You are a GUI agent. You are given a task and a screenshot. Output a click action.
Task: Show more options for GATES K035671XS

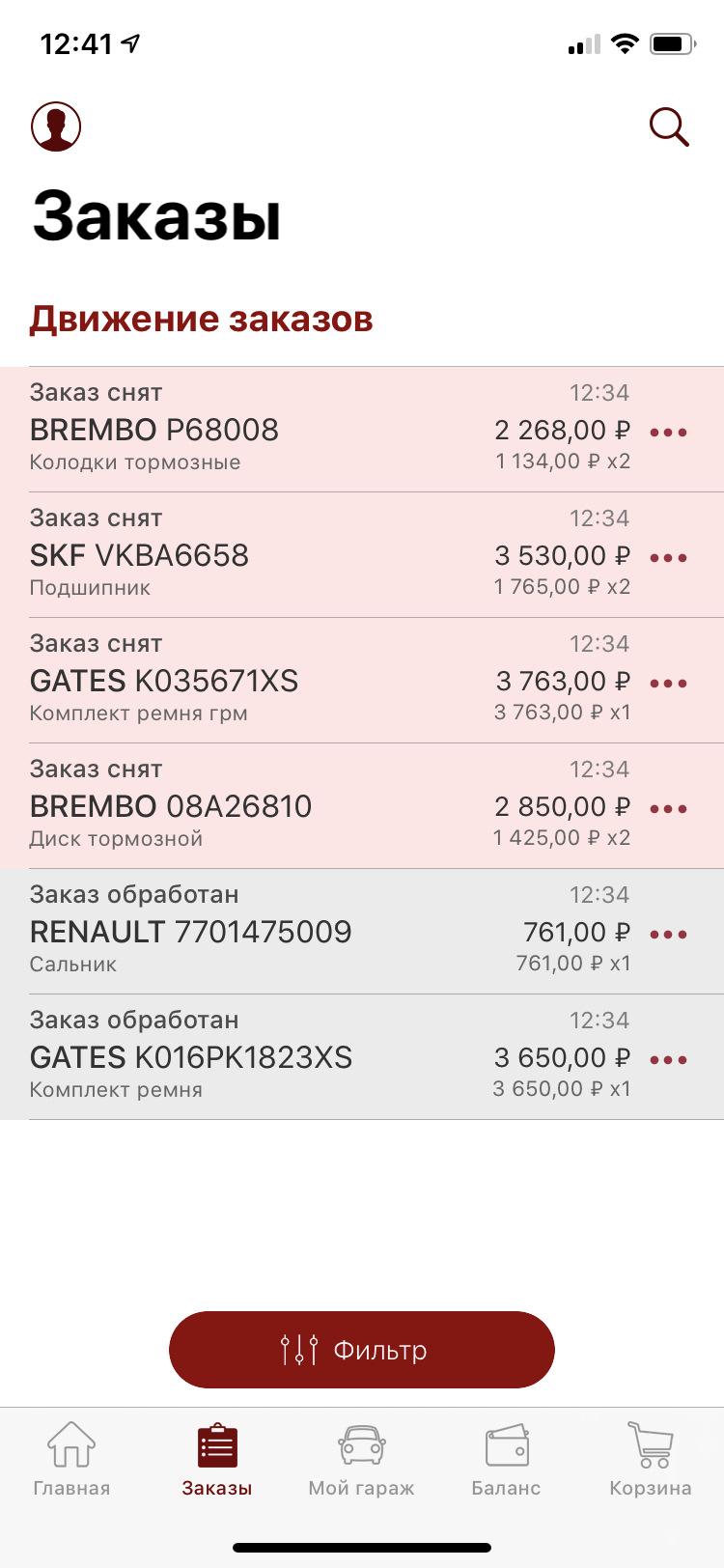[x=668, y=684]
